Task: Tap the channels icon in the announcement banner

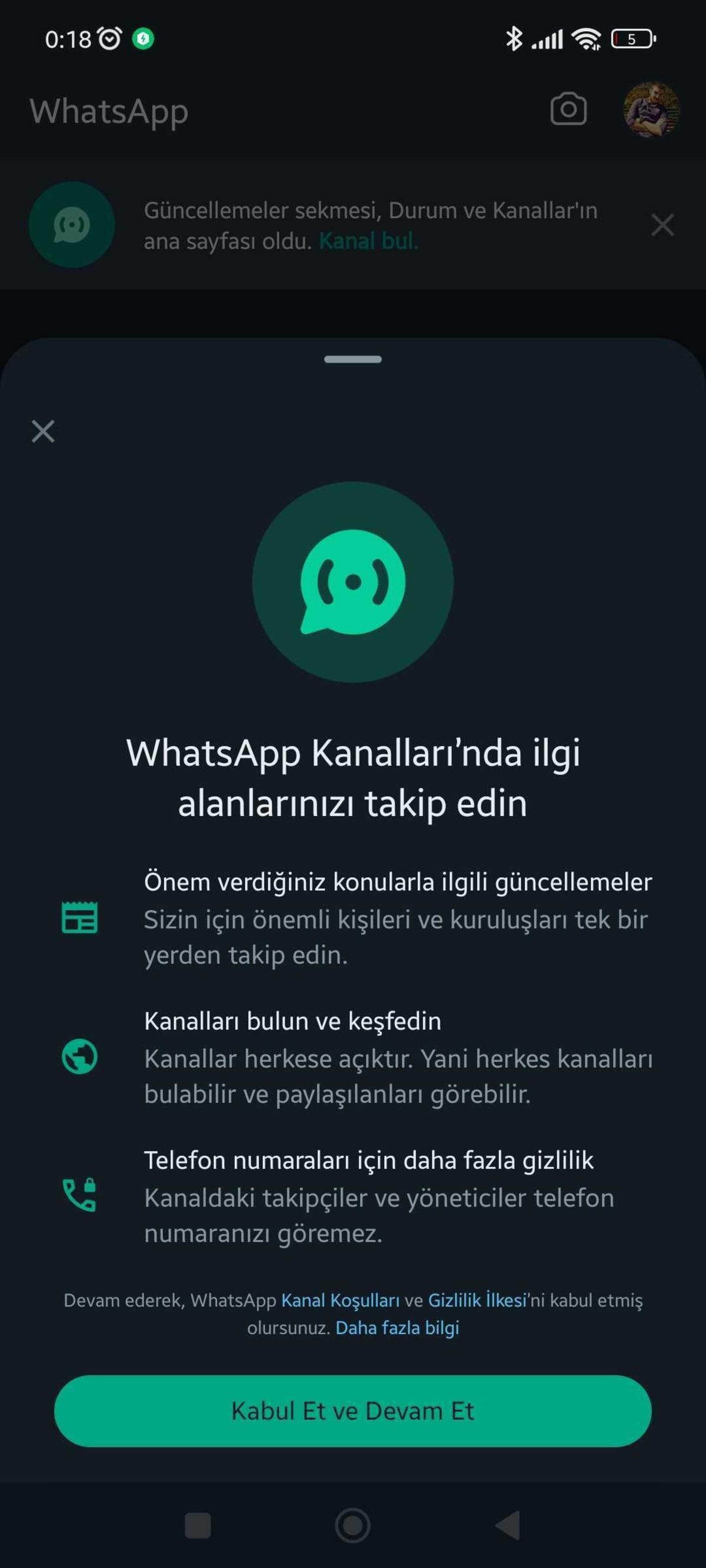Action: (x=71, y=225)
